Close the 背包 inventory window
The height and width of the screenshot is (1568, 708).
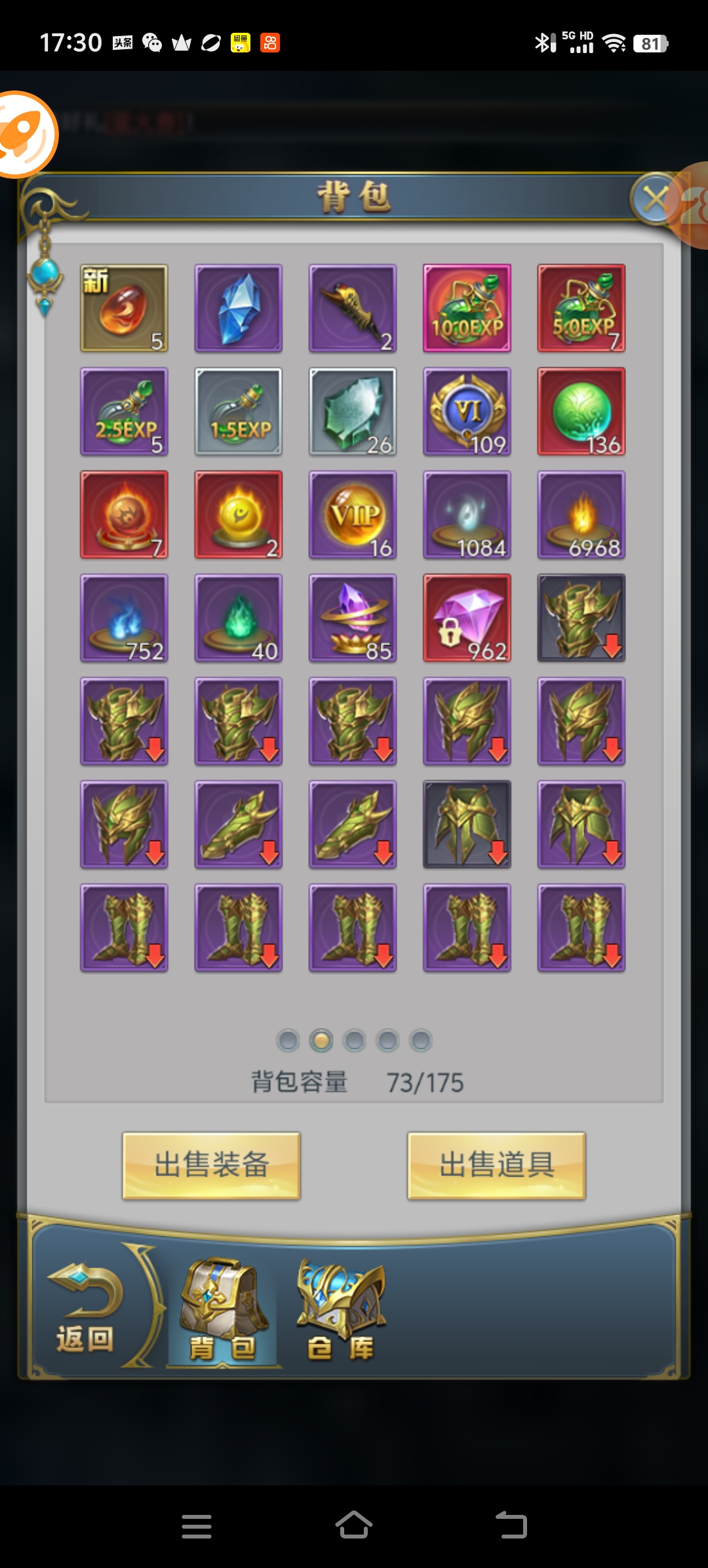654,199
